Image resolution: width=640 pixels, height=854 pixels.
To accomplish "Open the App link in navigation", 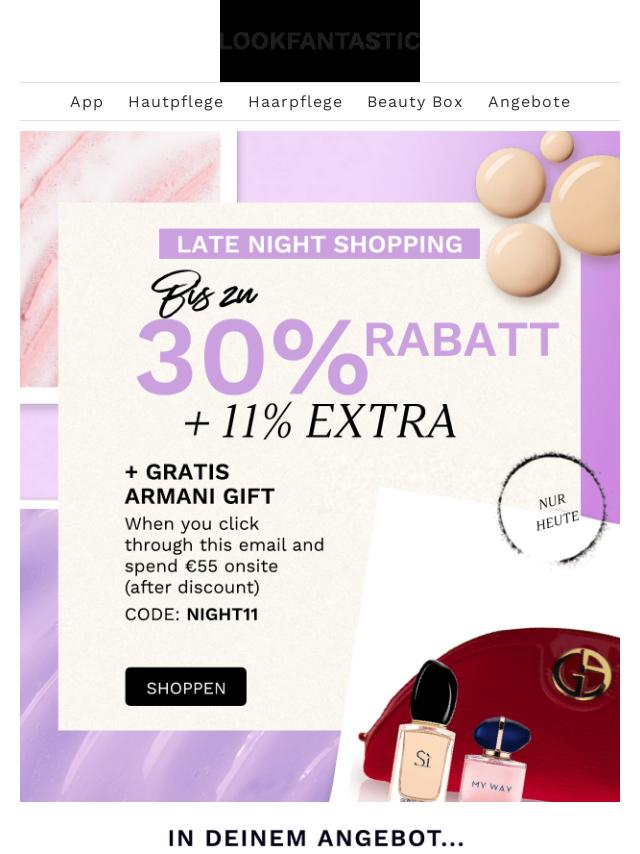I will 87,102.
